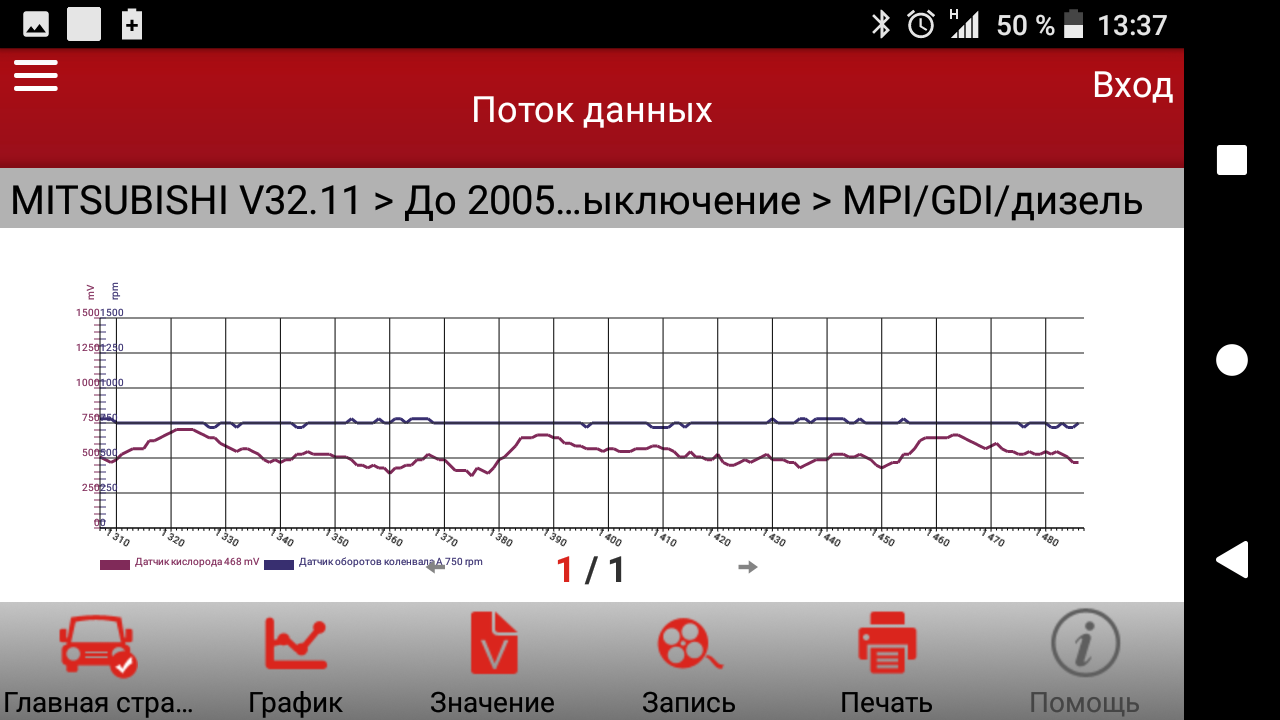Go back with system back triangle
The image size is (1280, 720).
point(1232,559)
